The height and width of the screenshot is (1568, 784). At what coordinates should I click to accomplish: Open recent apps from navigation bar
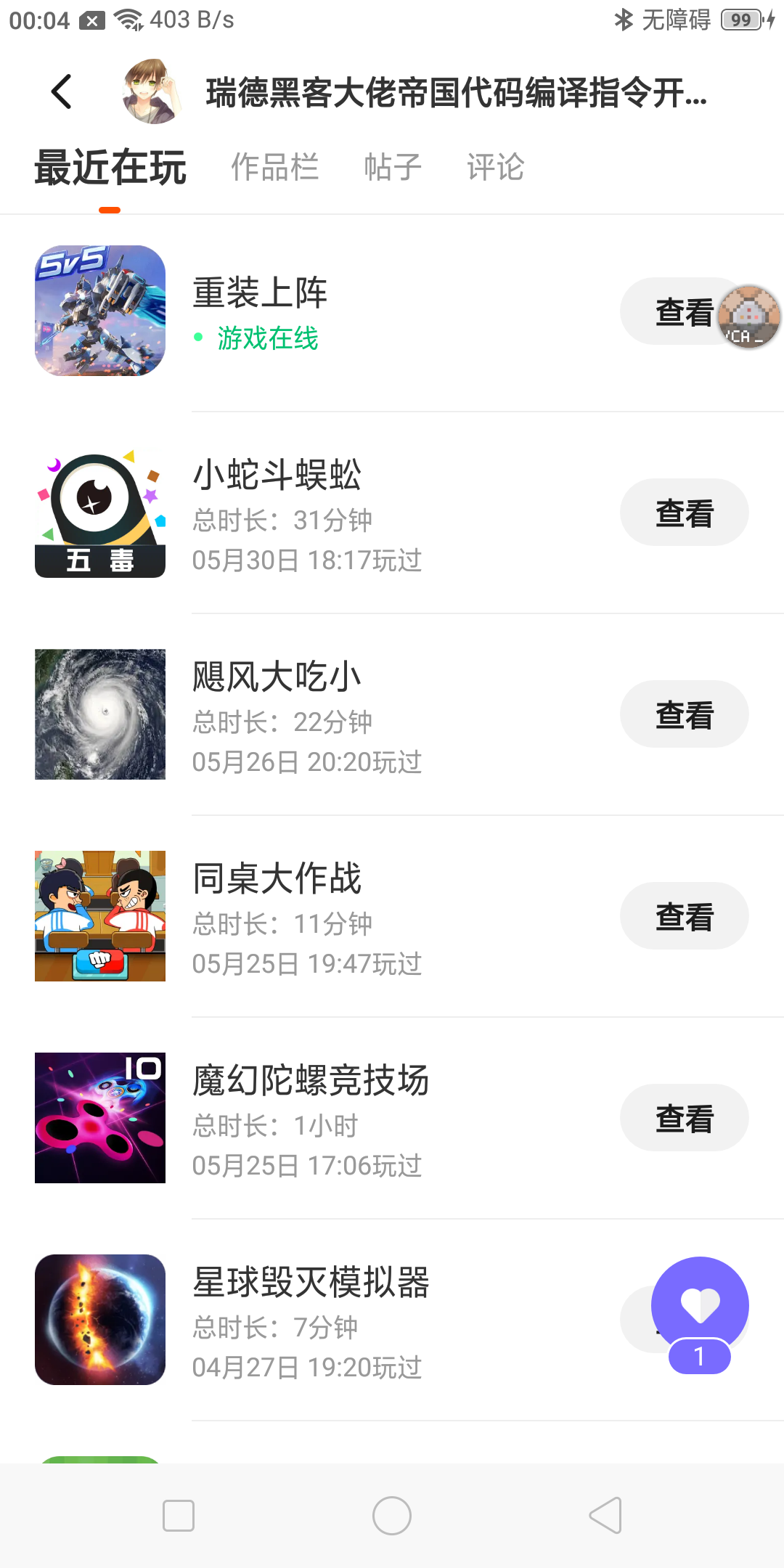click(179, 1516)
